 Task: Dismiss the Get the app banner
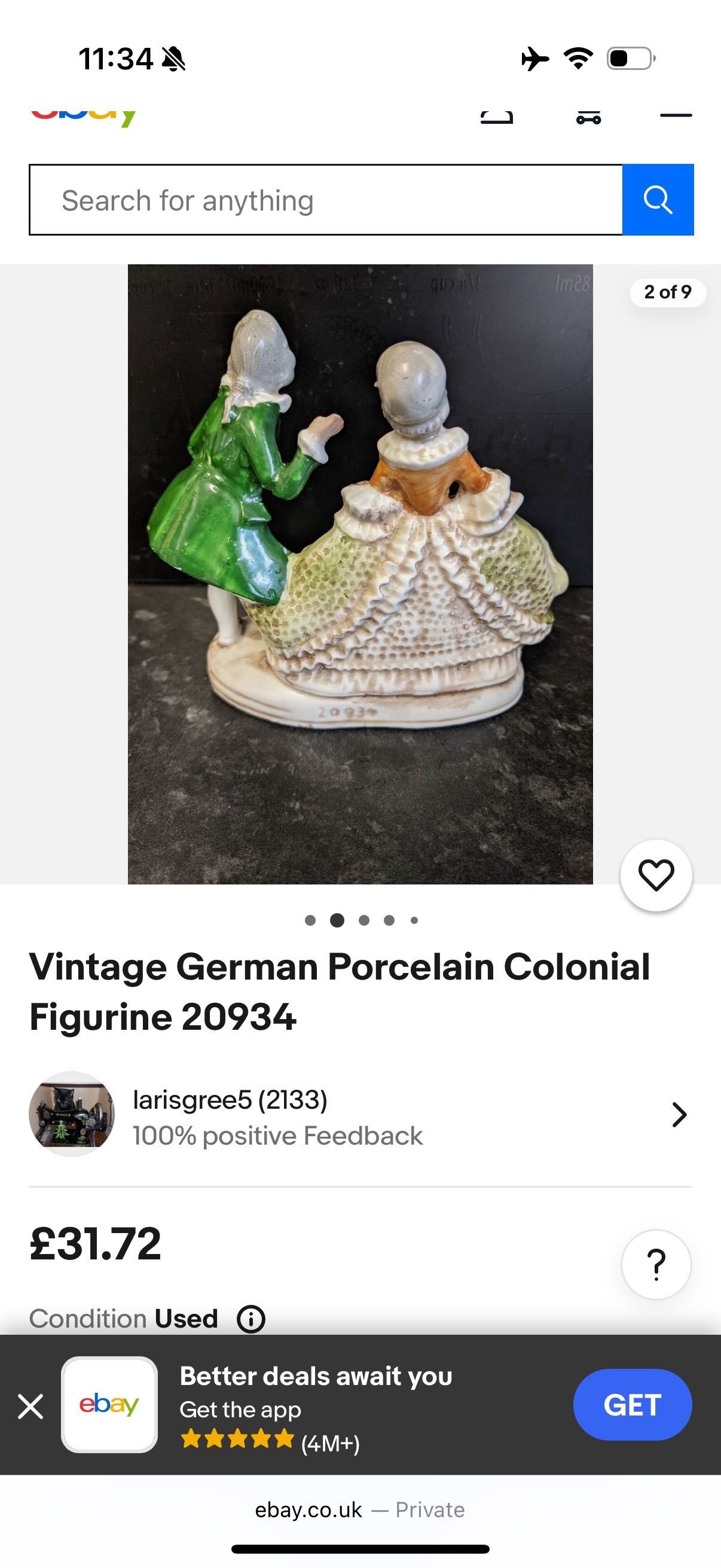pos(30,1406)
